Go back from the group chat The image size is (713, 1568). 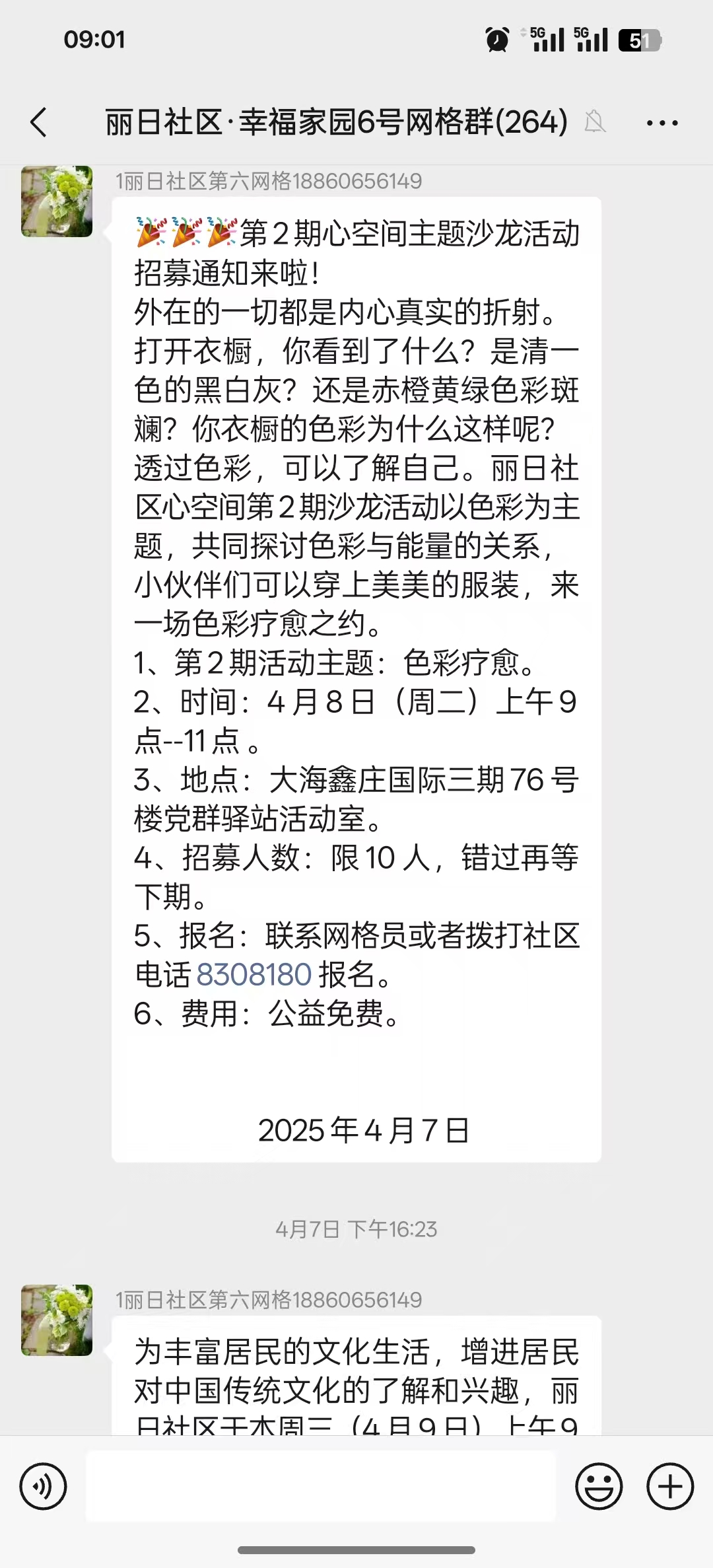point(39,123)
